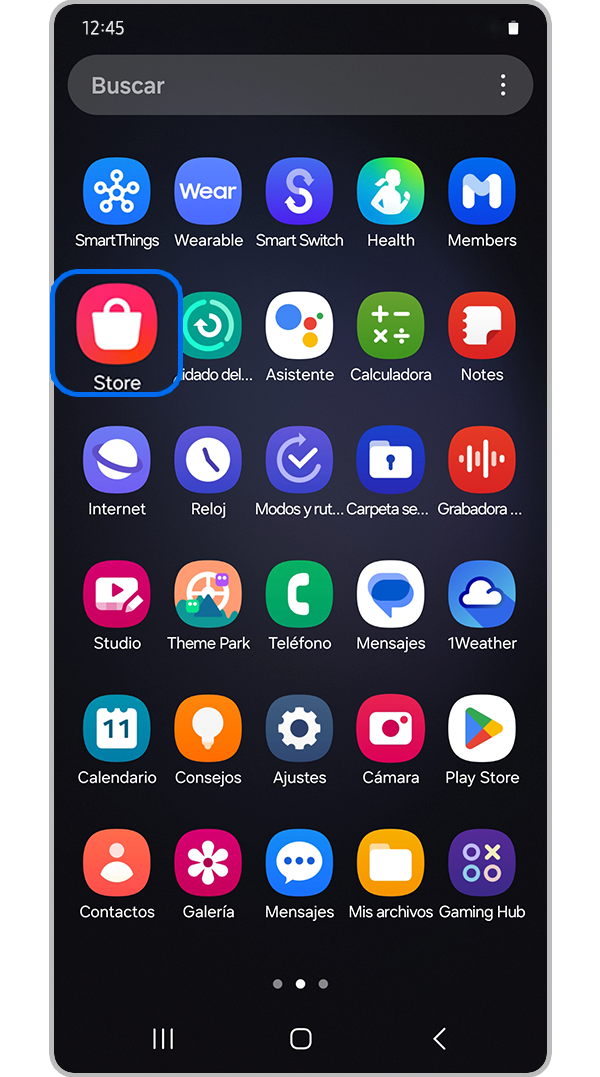Image resolution: width=600 pixels, height=1077 pixels.
Task: Open Mis archivos file manager
Action: pos(390,863)
